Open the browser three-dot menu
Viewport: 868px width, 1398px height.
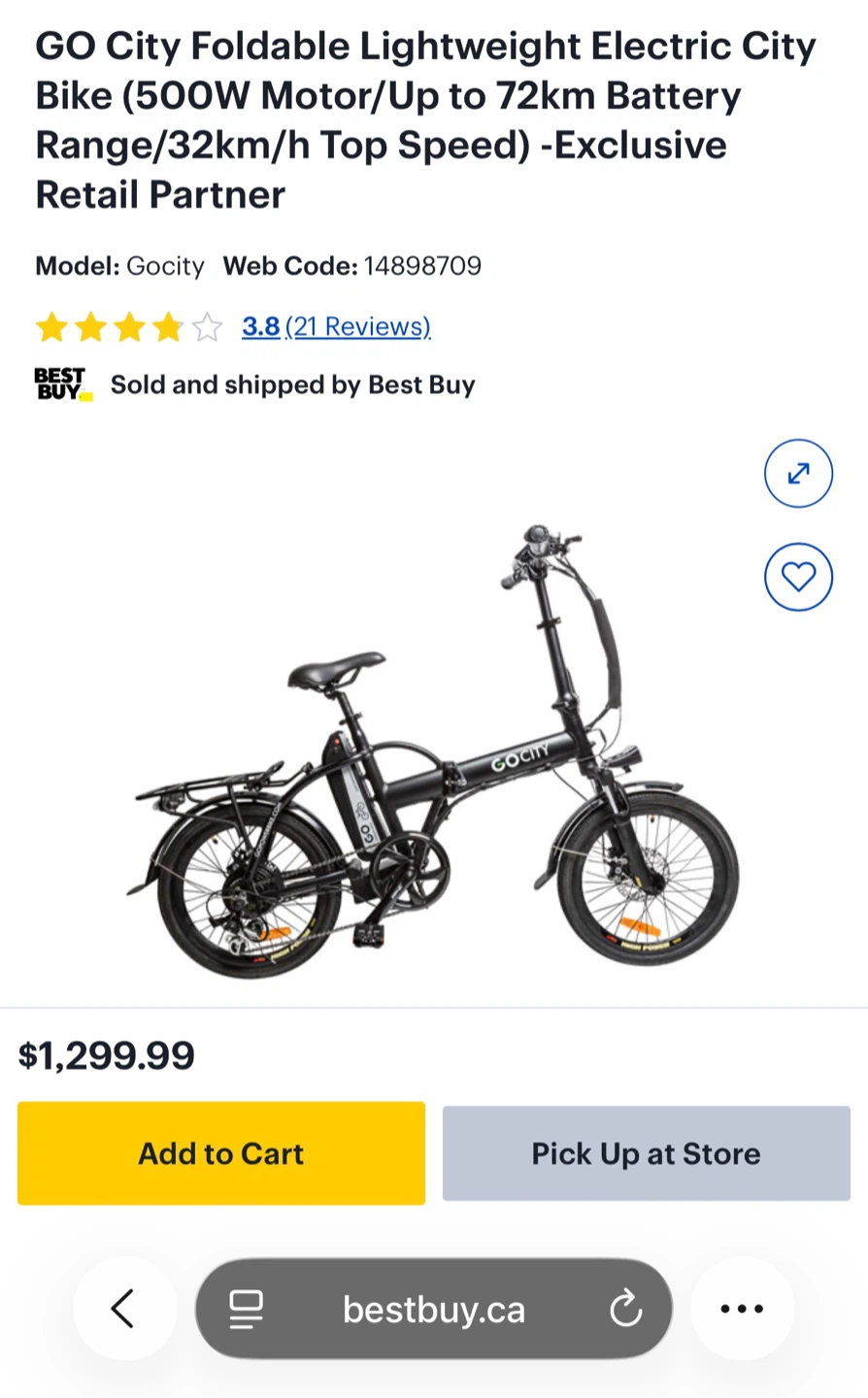pyautogui.click(x=742, y=1309)
